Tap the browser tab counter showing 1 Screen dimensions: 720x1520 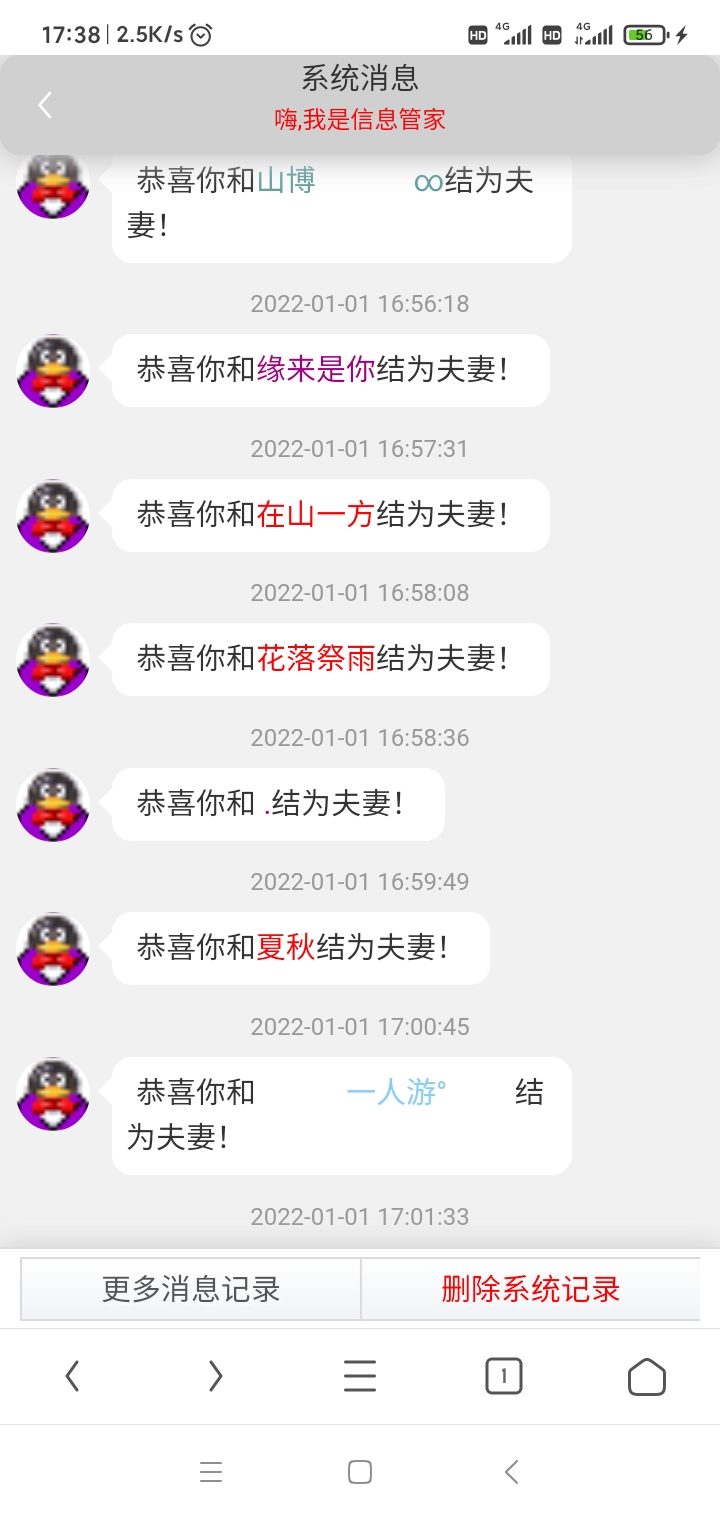[503, 1375]
